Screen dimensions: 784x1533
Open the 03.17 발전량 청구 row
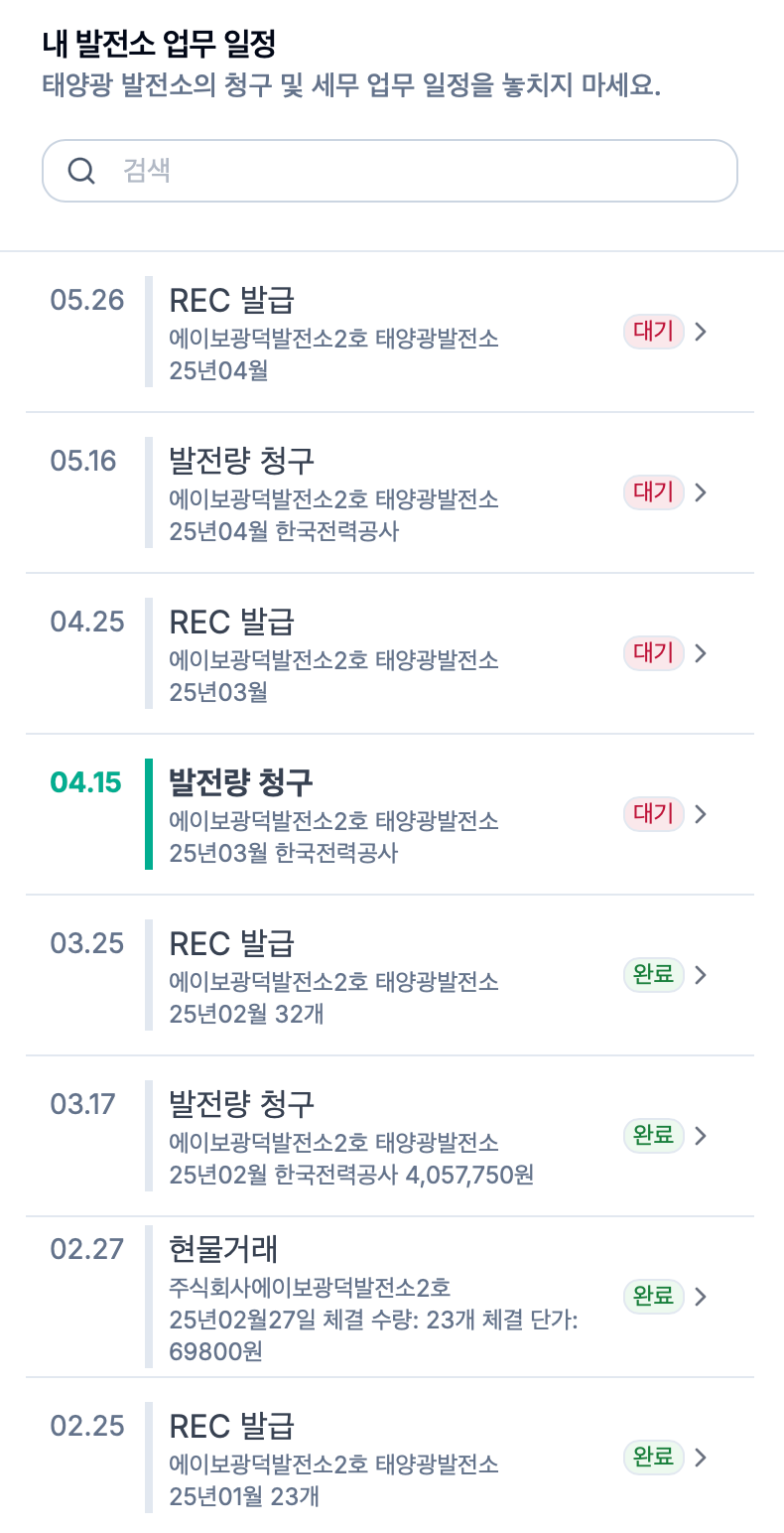[389, 1136]
